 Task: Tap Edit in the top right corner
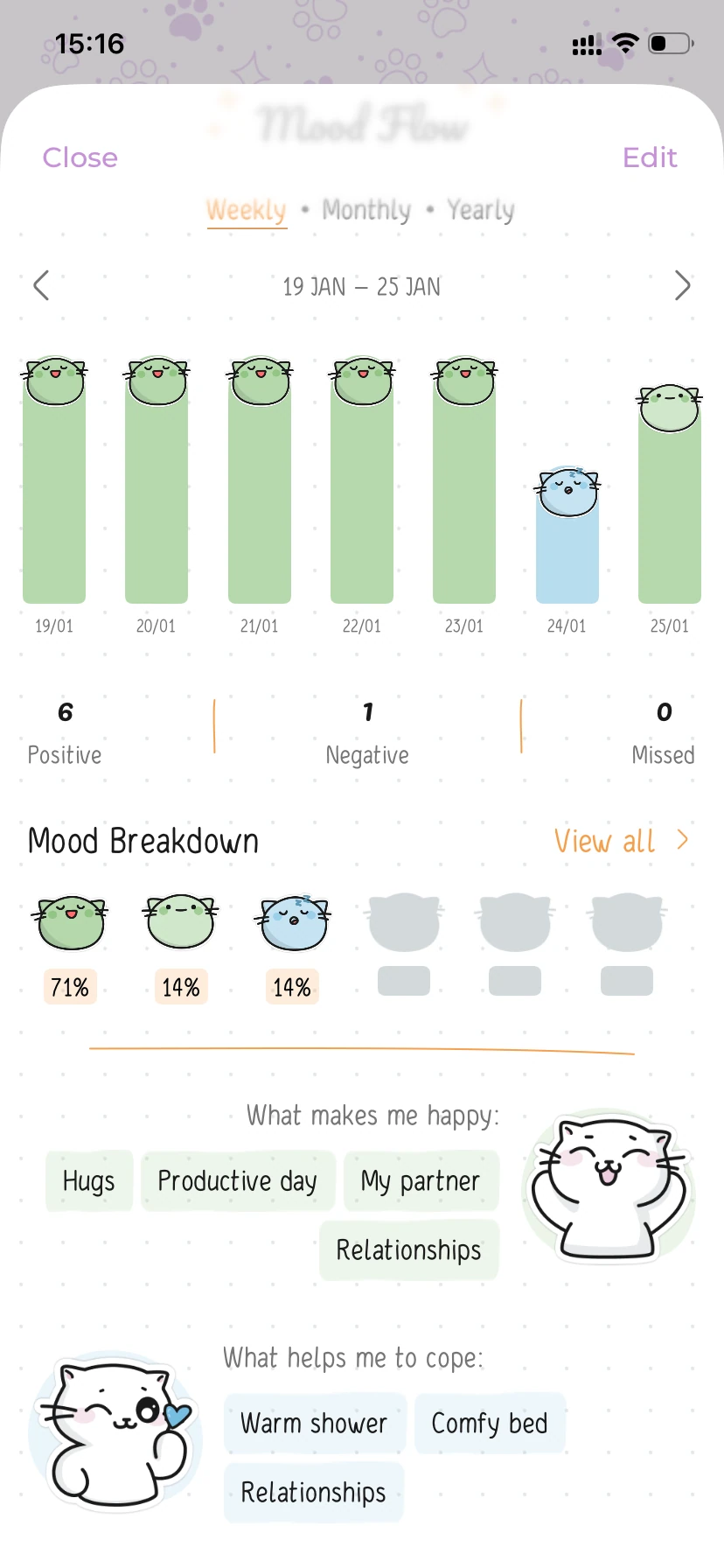(650, 157)
